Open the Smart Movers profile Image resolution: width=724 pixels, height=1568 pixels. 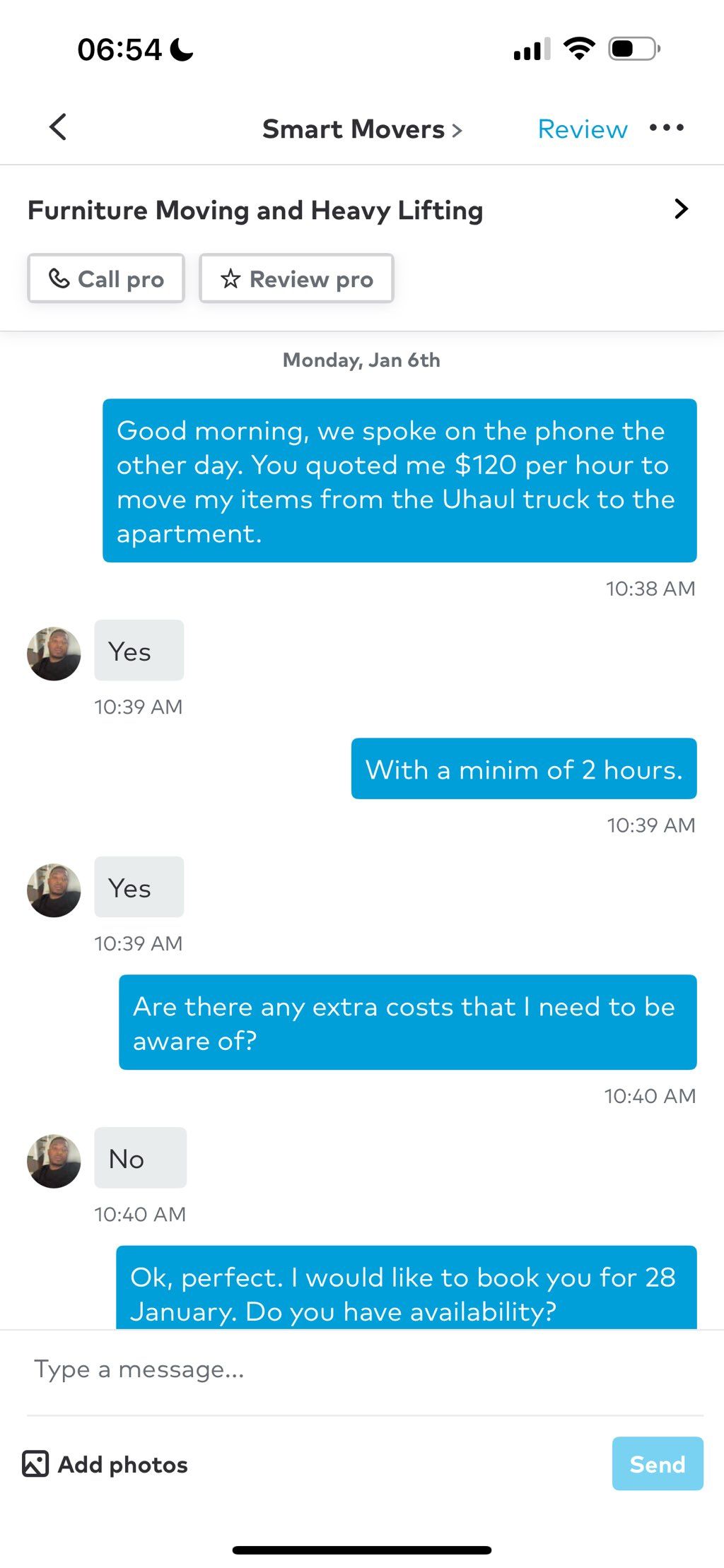[362, 129]
